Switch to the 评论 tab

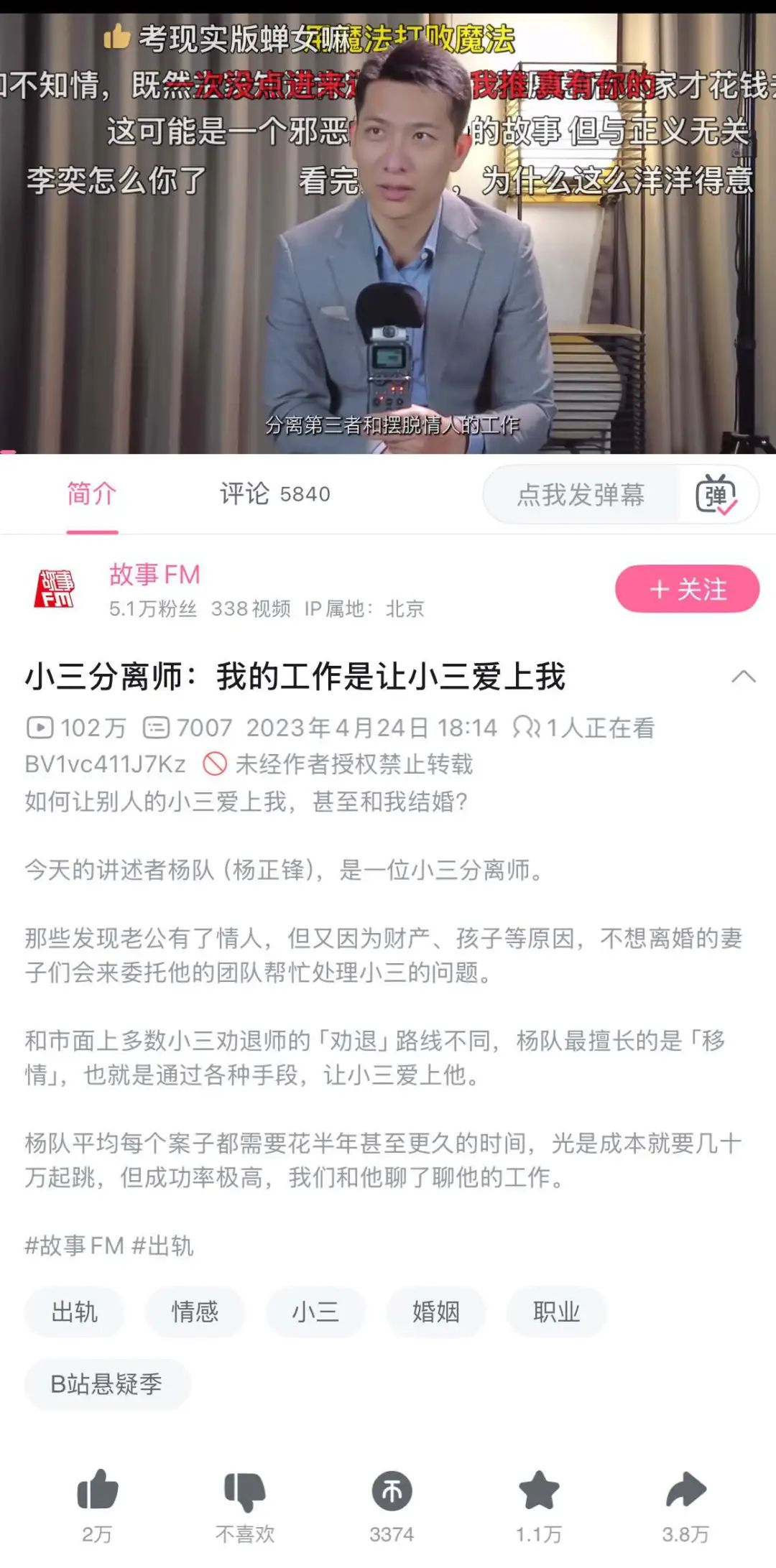click(274, 494)
